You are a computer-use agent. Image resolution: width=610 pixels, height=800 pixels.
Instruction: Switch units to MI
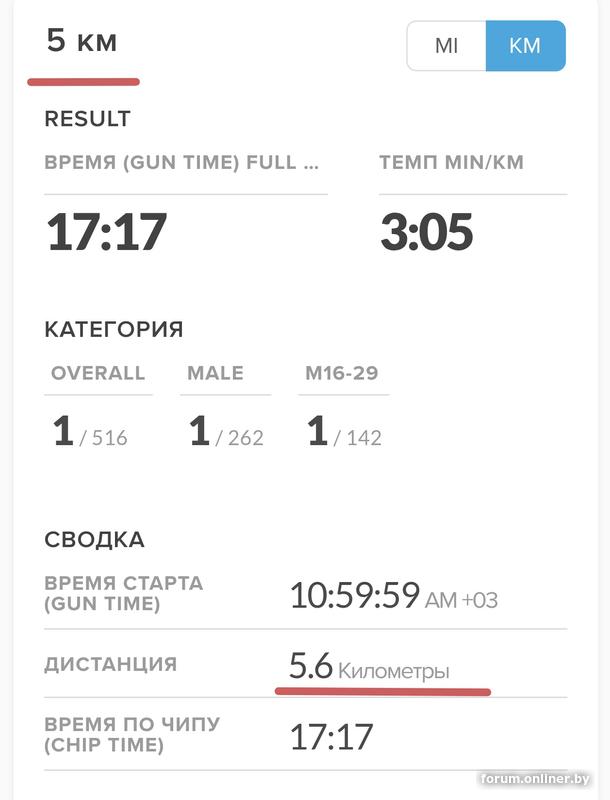pos(446,46)
